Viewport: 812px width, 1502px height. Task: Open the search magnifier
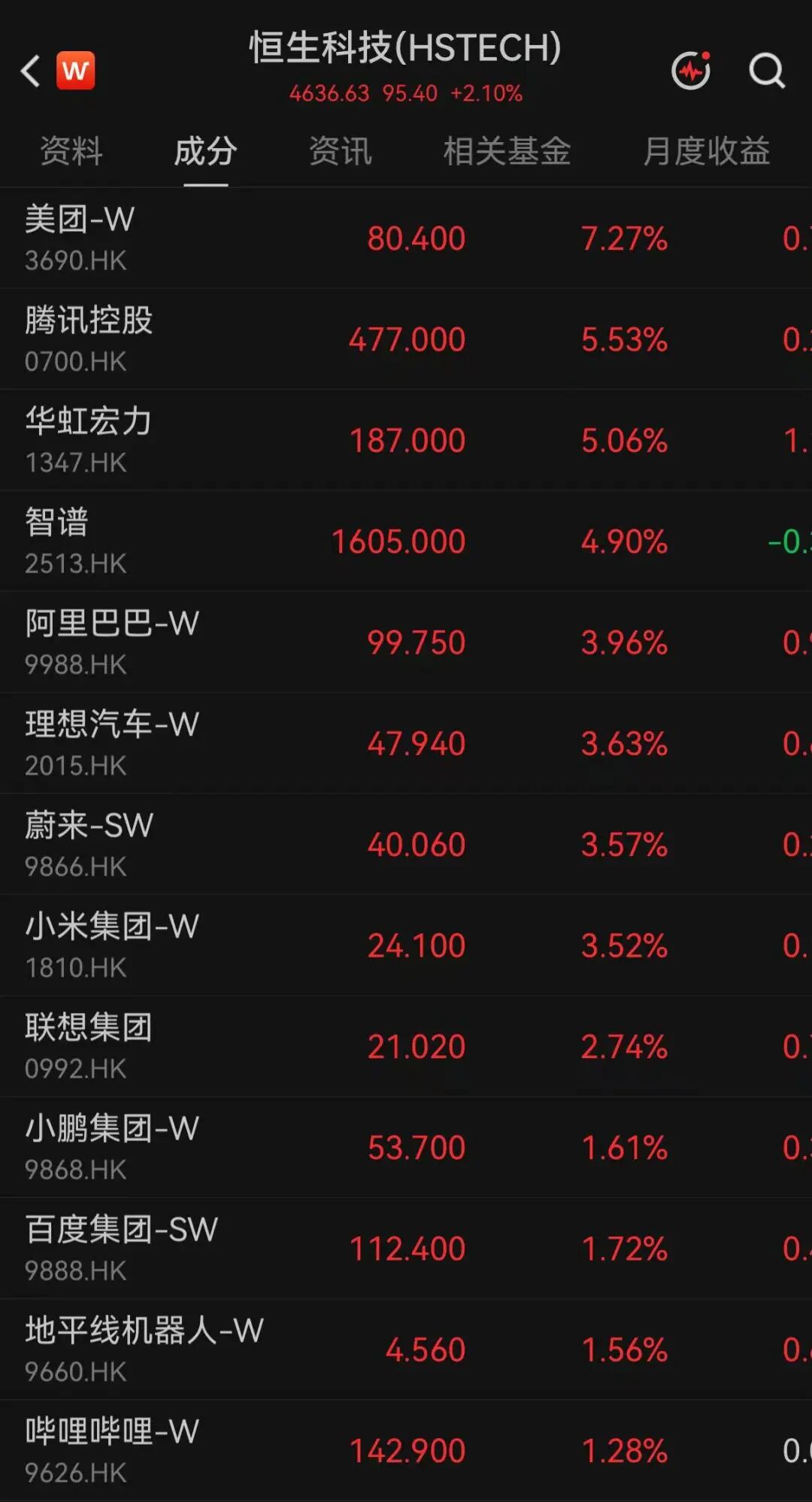coord(767,71)
